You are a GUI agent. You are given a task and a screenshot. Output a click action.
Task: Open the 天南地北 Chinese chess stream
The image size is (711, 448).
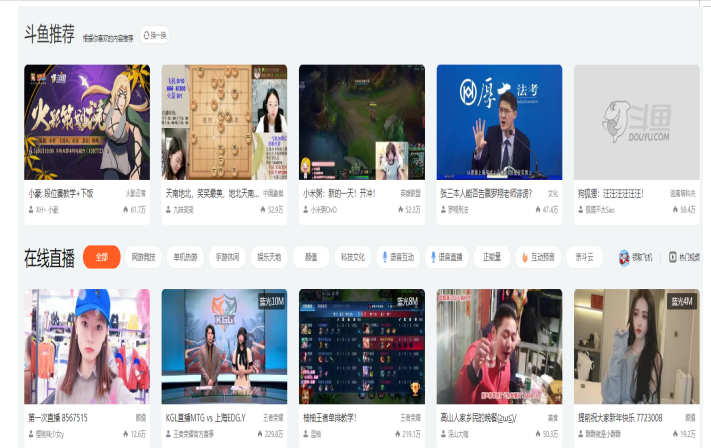(x=224, y=122)
